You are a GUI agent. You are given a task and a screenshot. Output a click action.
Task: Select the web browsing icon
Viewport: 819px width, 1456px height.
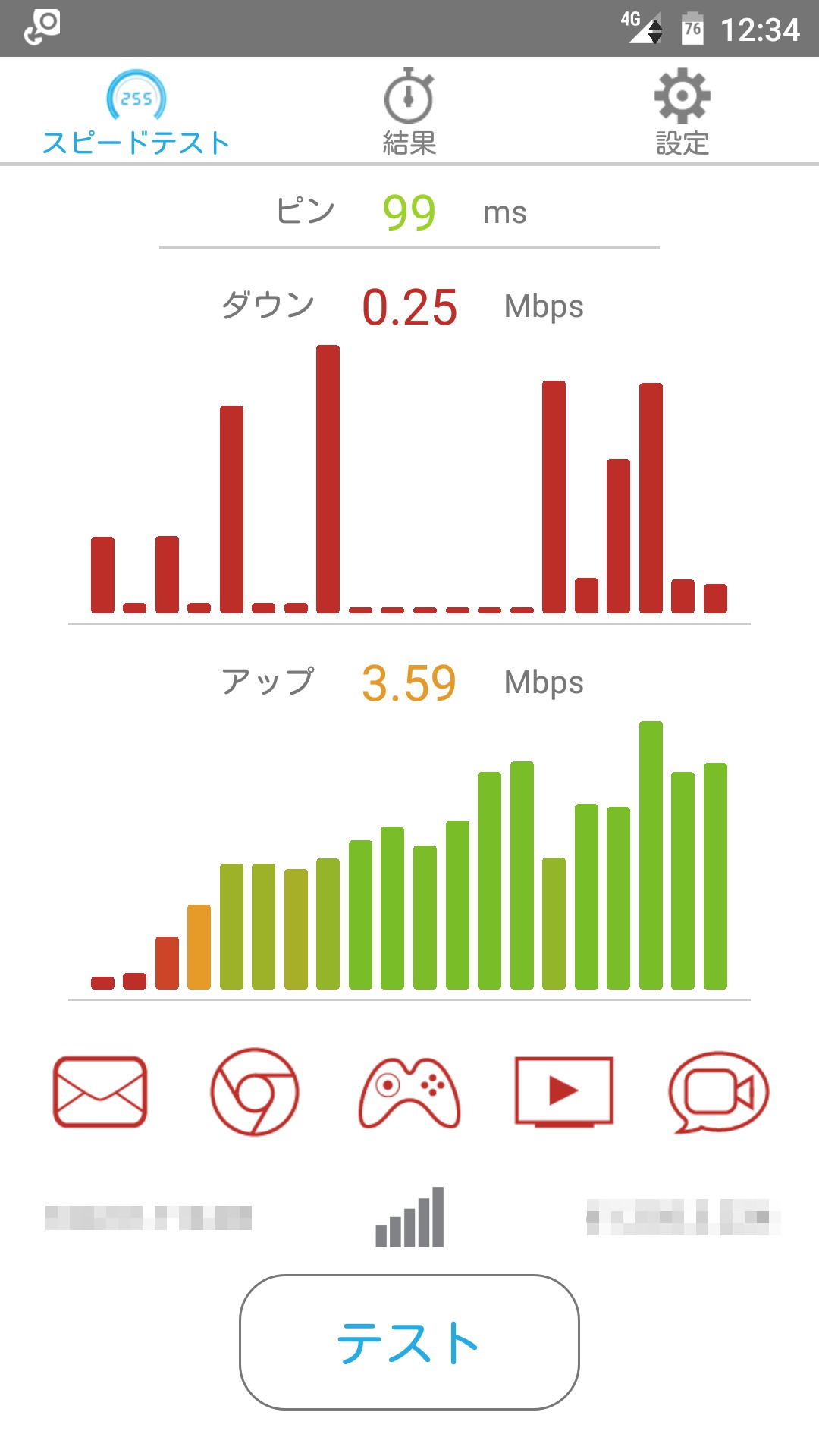pos(255,1092)
